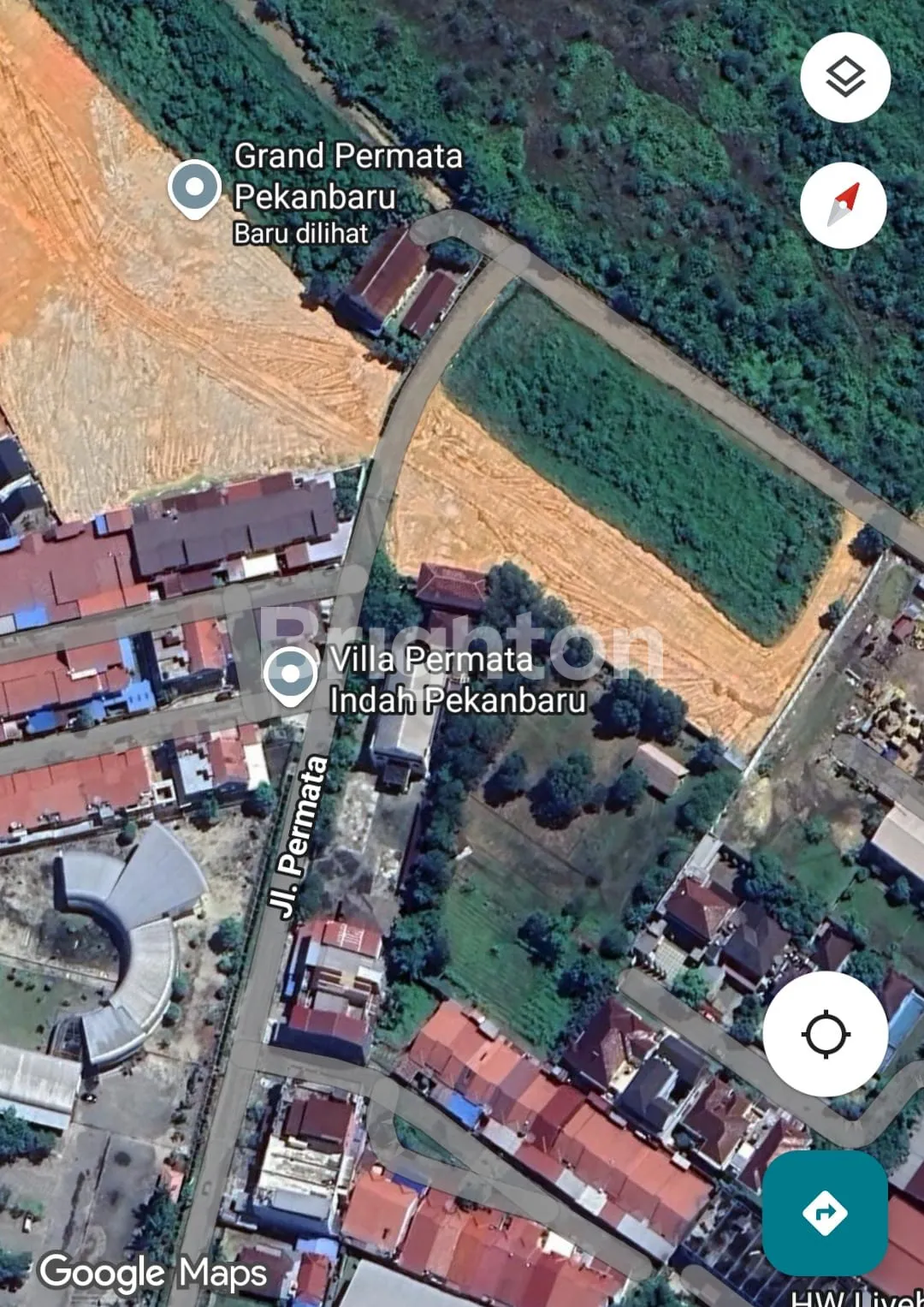The image size is (924, 1307).
Task: Open the map layers selector
Action: (x=845, y=77)
